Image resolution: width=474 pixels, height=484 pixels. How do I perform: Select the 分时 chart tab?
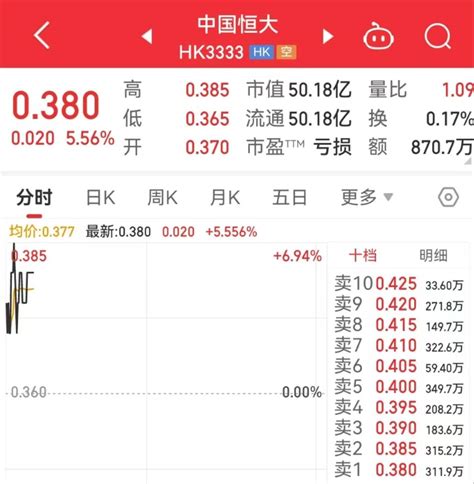[x=34, y=197]
